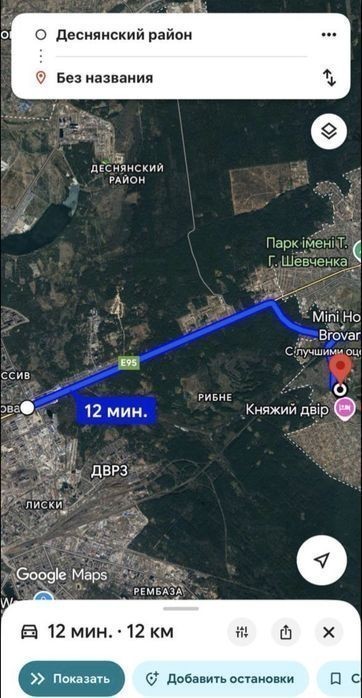Viewport: 362px width, 698px height.
Task: Center map on my location
Action: pos(321,560)
